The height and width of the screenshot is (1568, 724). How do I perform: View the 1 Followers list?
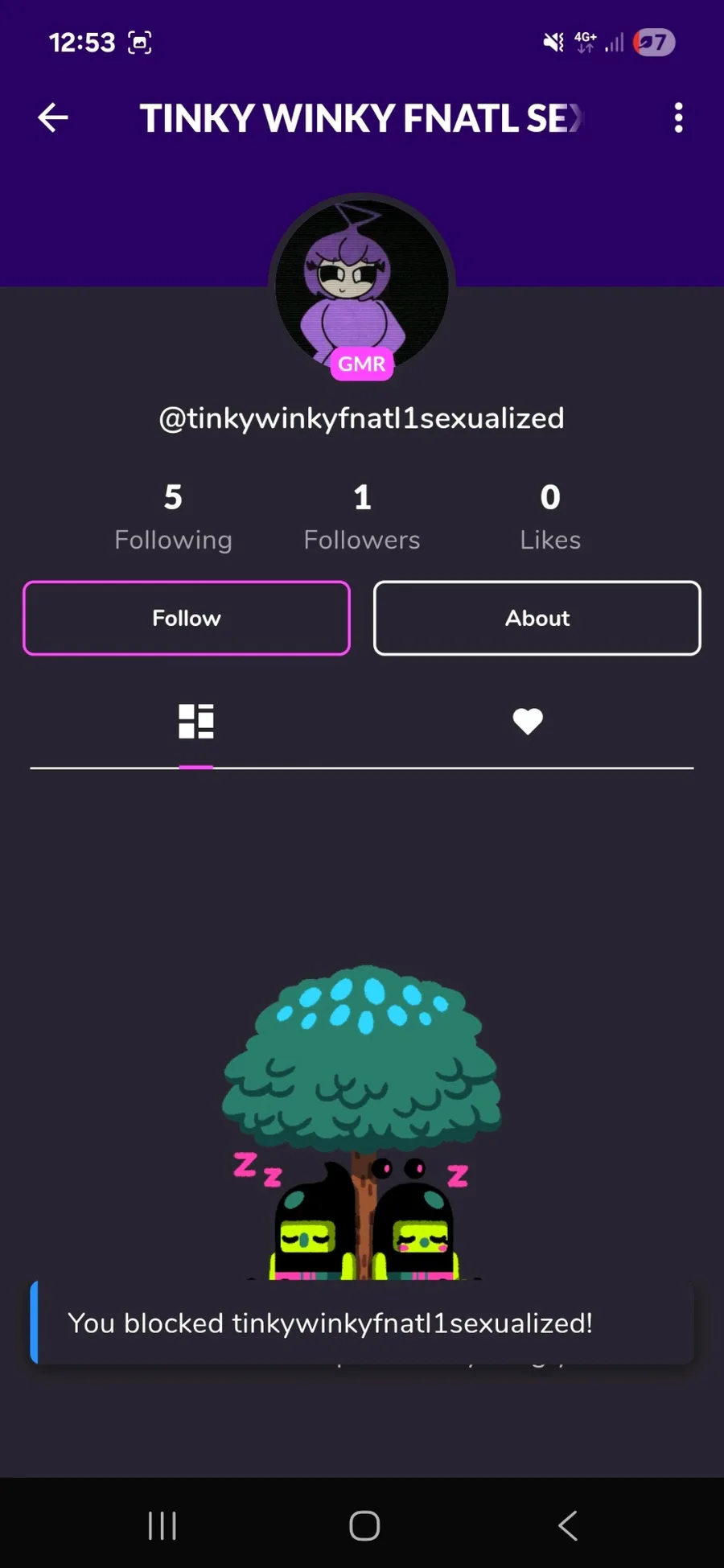362,516
